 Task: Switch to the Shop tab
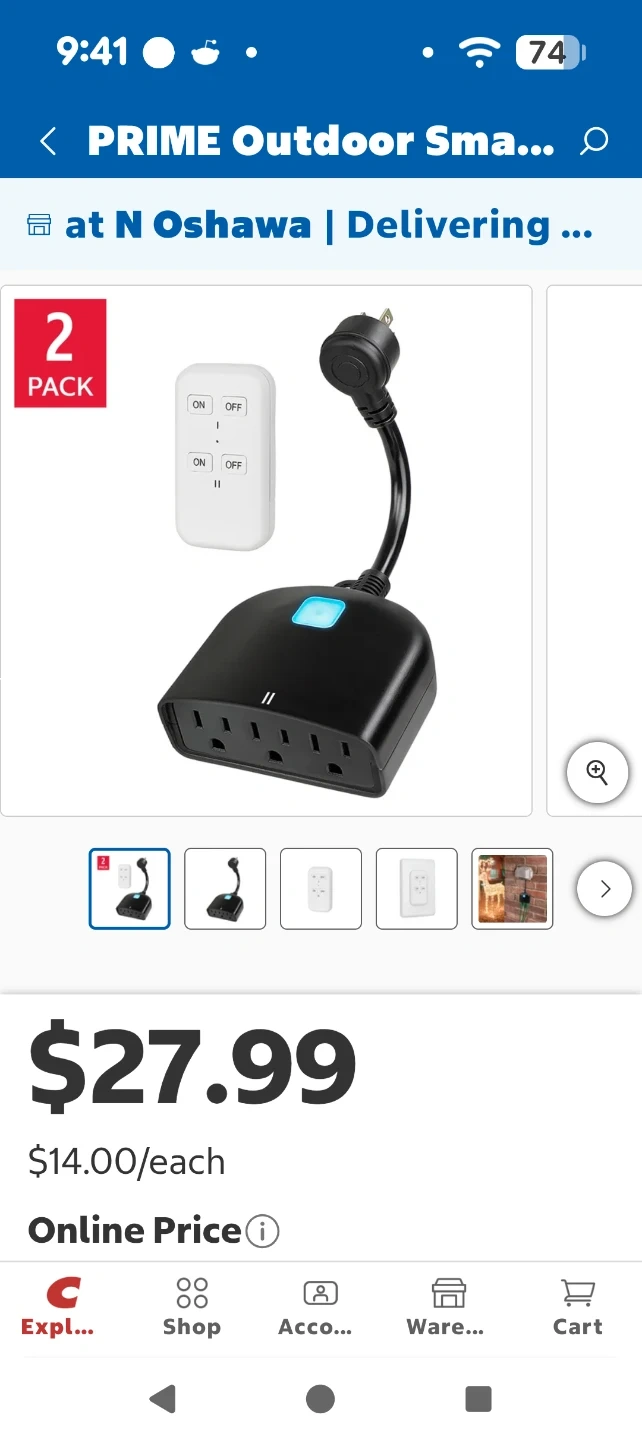tap(192, 1307)
